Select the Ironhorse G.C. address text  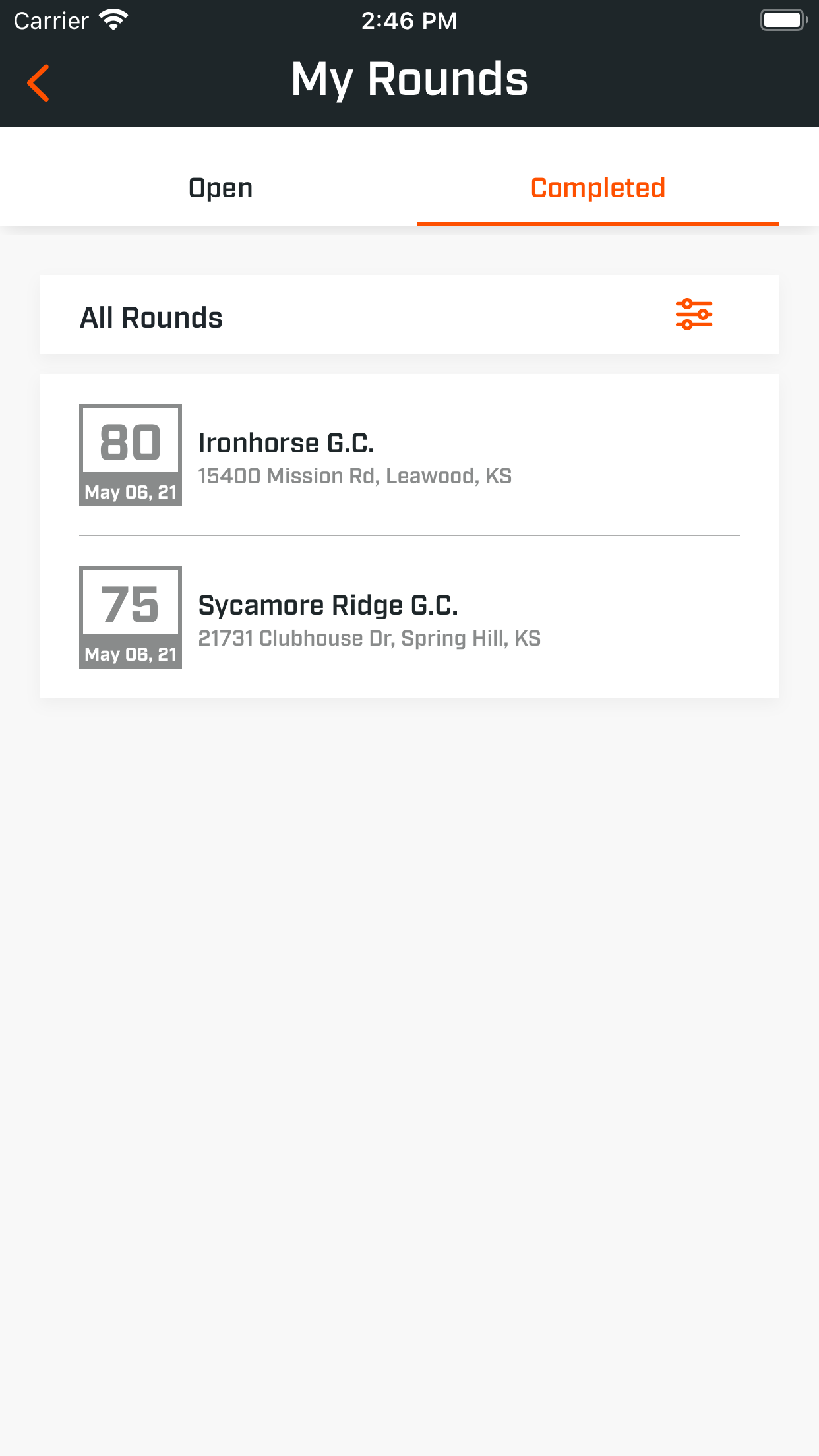356,476
